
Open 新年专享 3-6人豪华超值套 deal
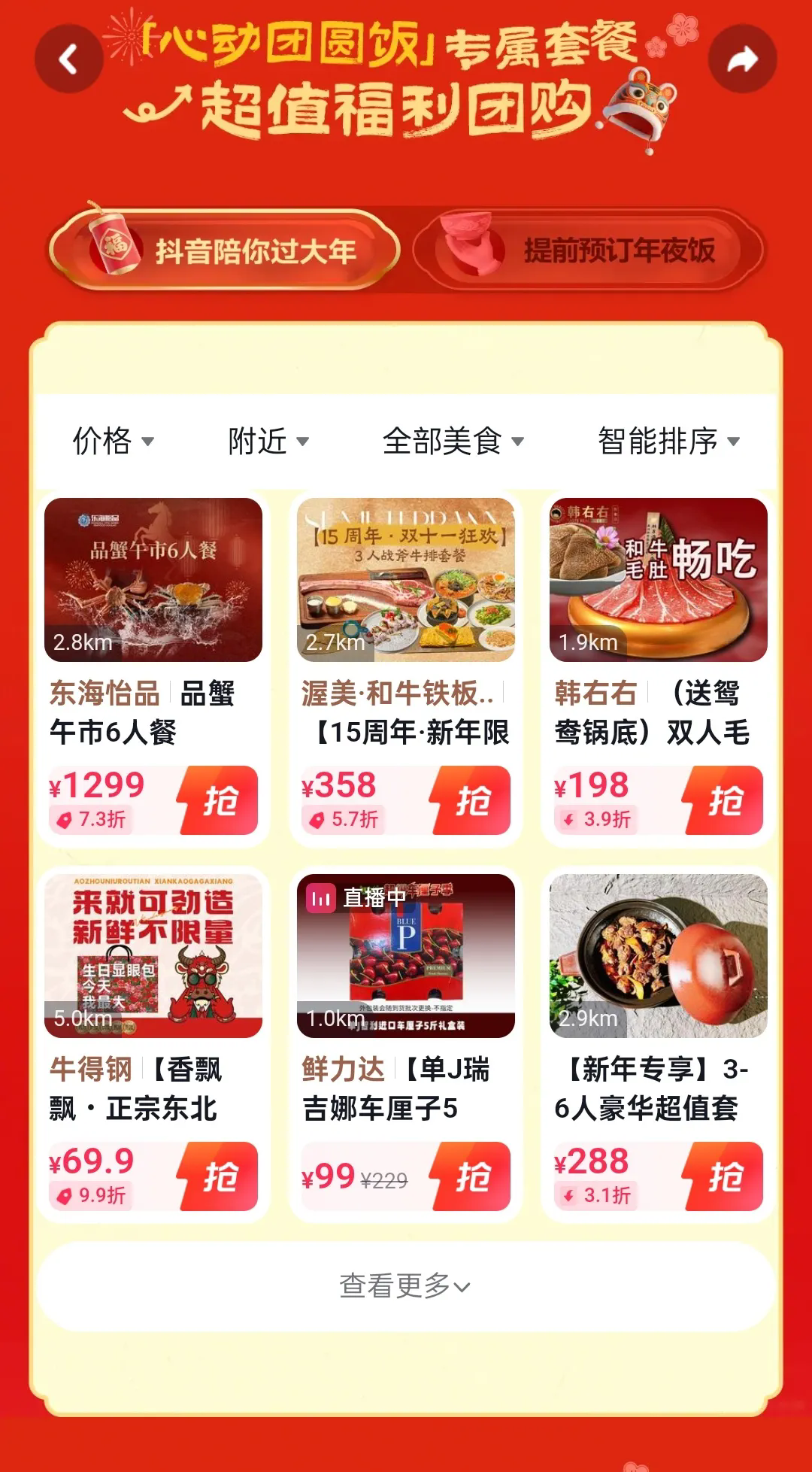(x=659, y=956)
